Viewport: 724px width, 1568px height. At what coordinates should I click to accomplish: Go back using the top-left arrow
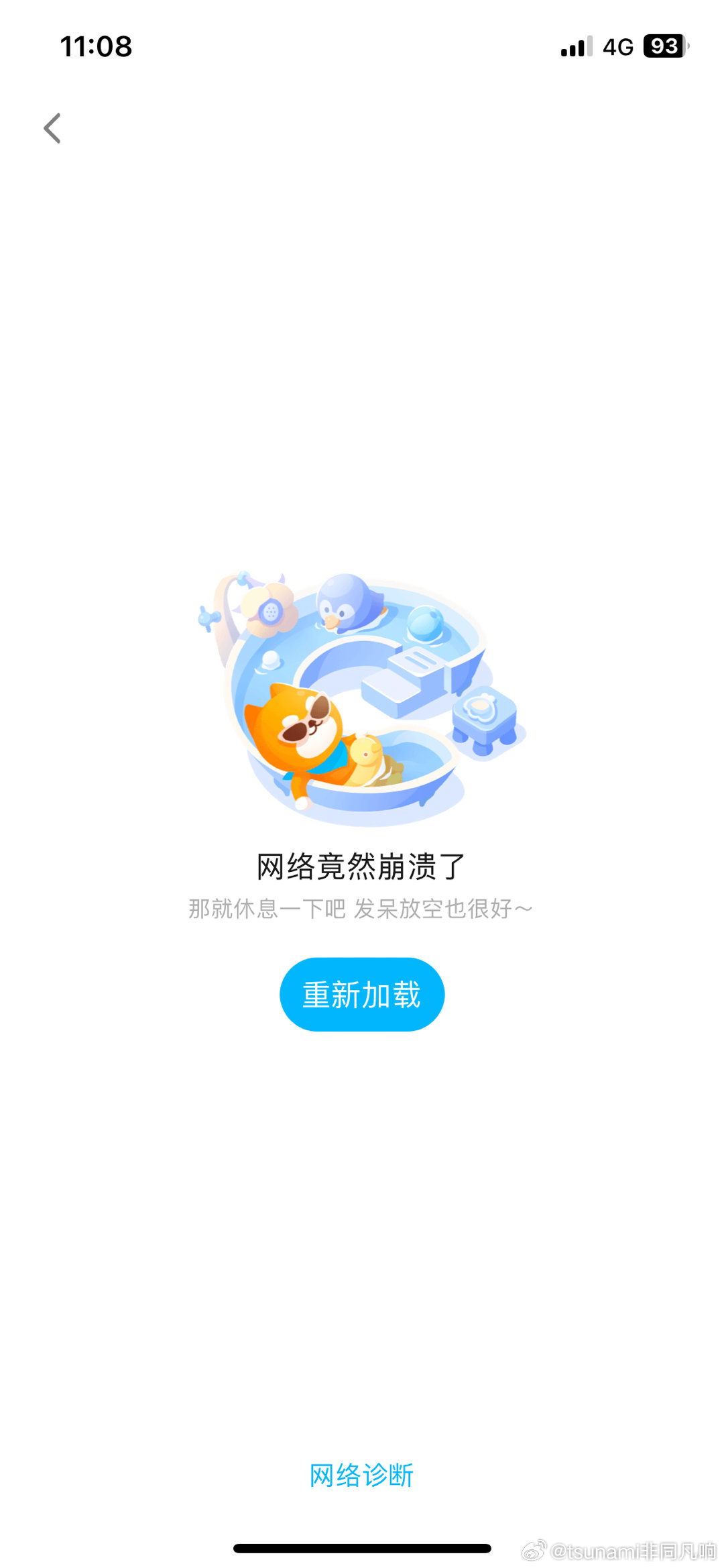pyautogui.click(x=52, y=128)
